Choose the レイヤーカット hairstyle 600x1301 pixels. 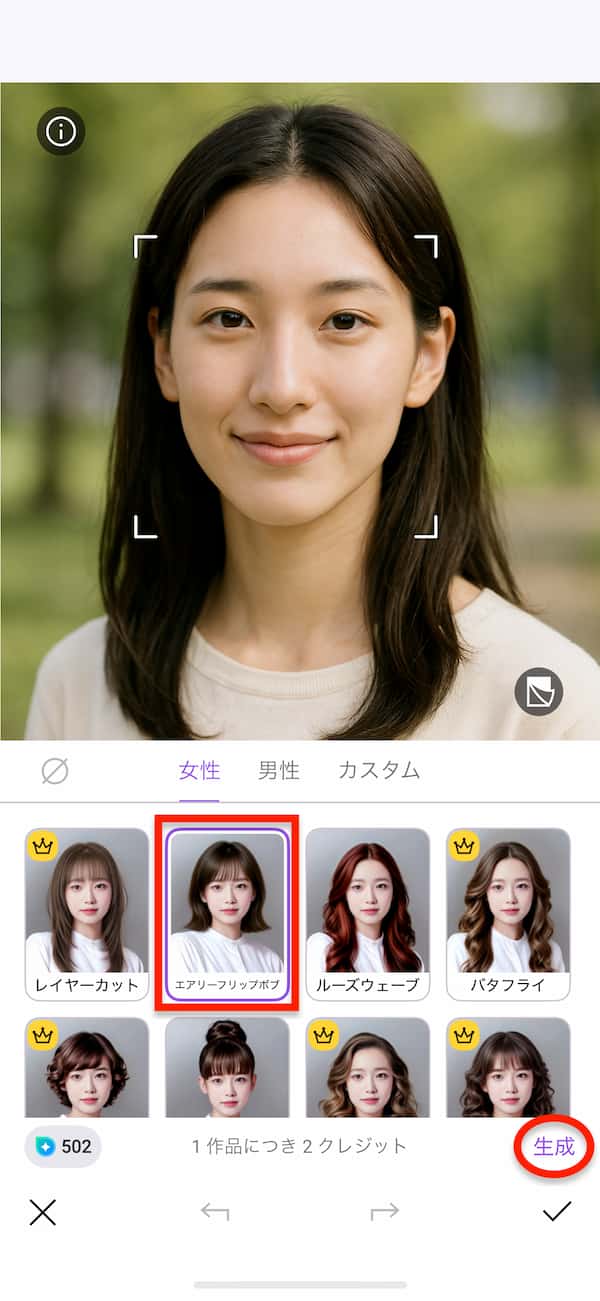[x=87, y=913]
